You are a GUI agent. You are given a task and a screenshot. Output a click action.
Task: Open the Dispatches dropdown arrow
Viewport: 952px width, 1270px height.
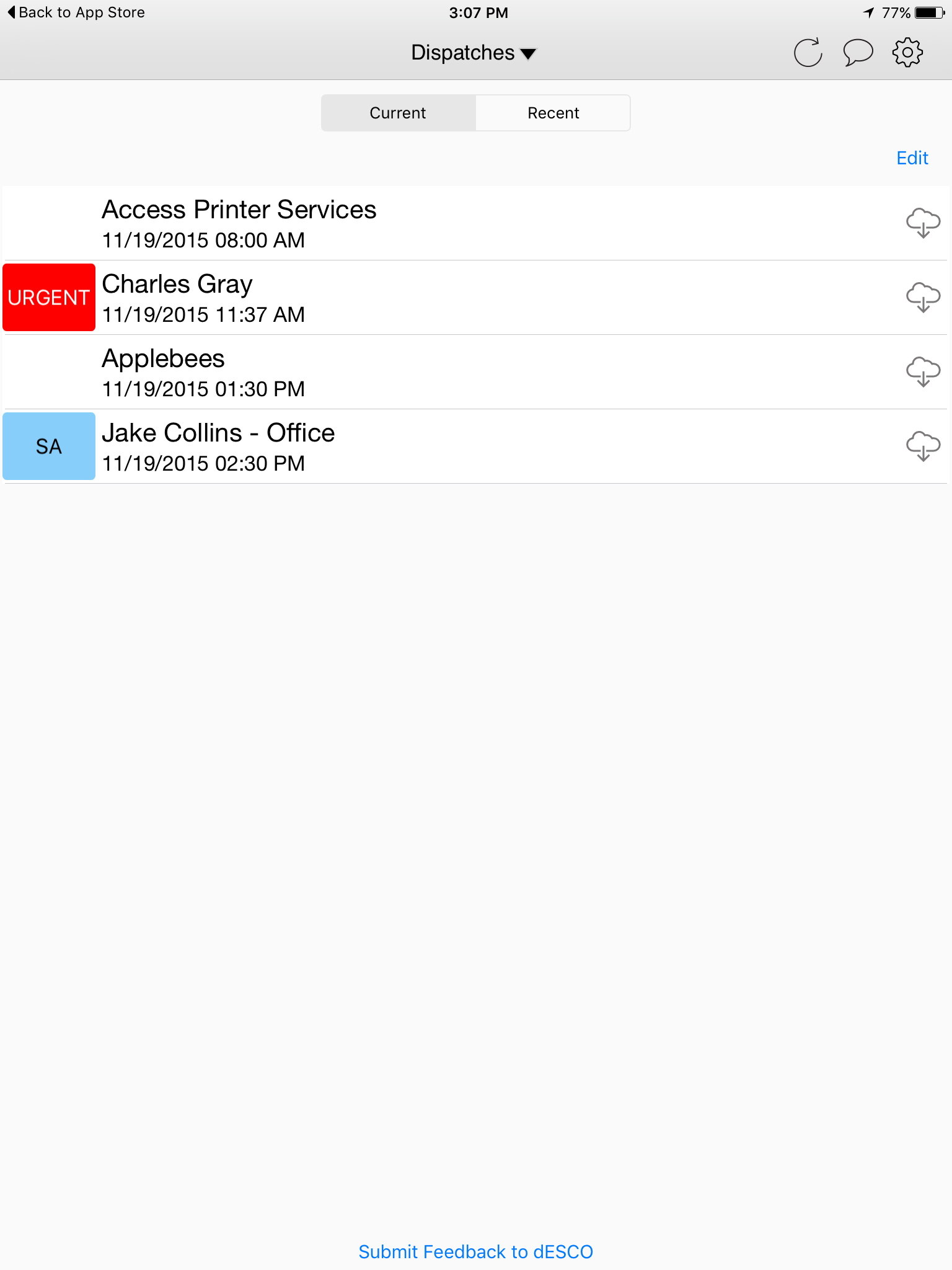(x=527, y=54)
